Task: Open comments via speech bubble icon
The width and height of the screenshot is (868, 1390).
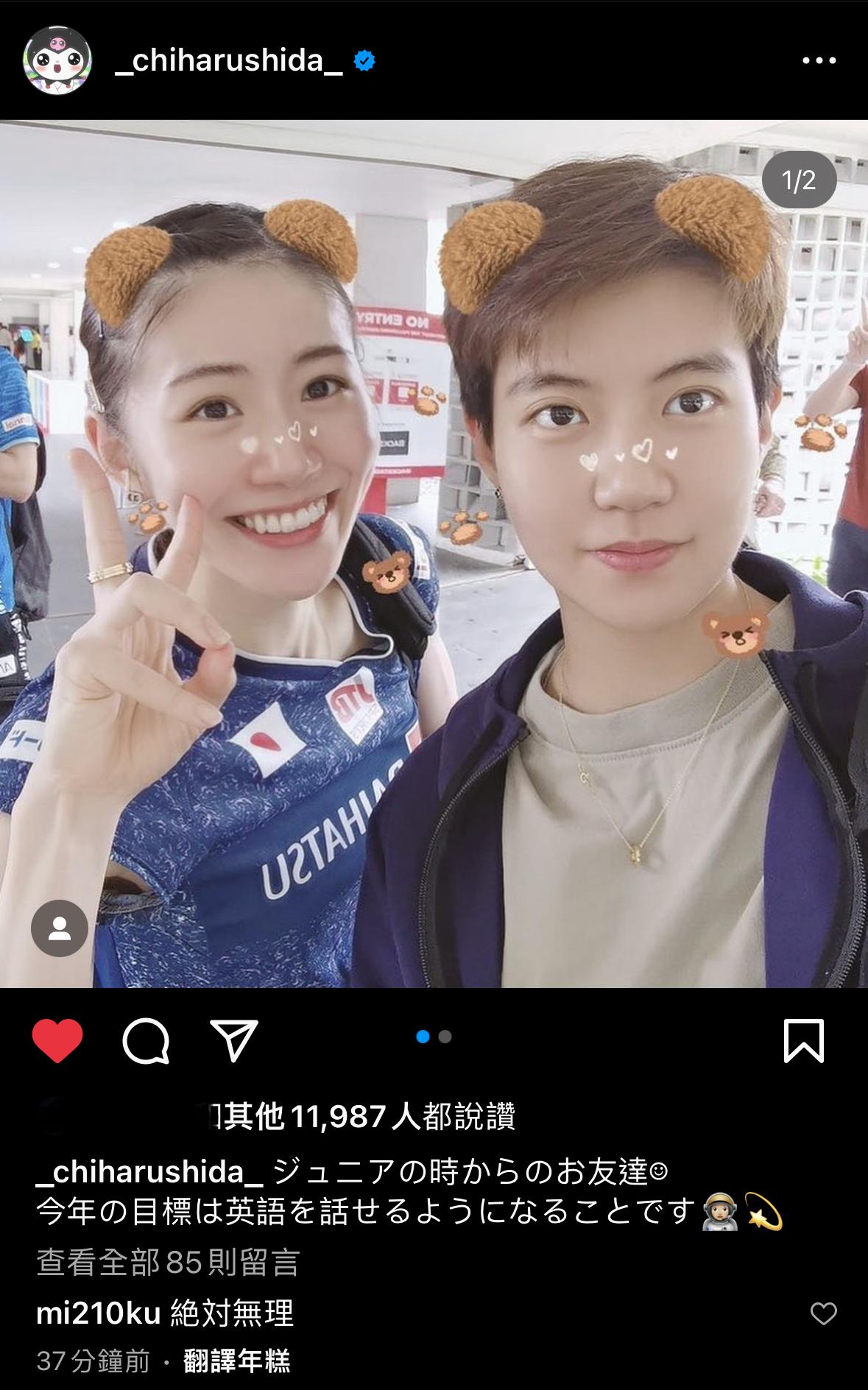Action: click(146, 1040)
